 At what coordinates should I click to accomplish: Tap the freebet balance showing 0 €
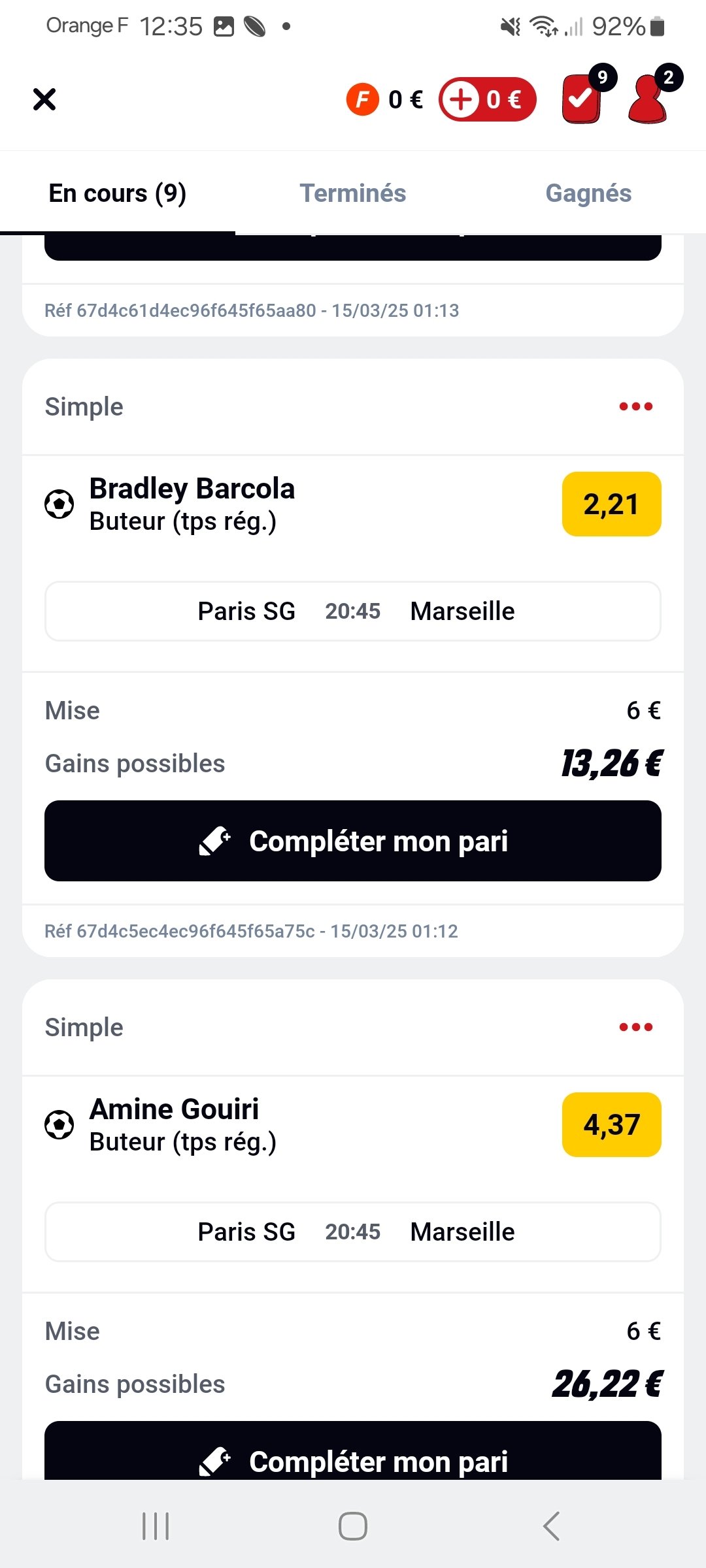pos(384,99)
